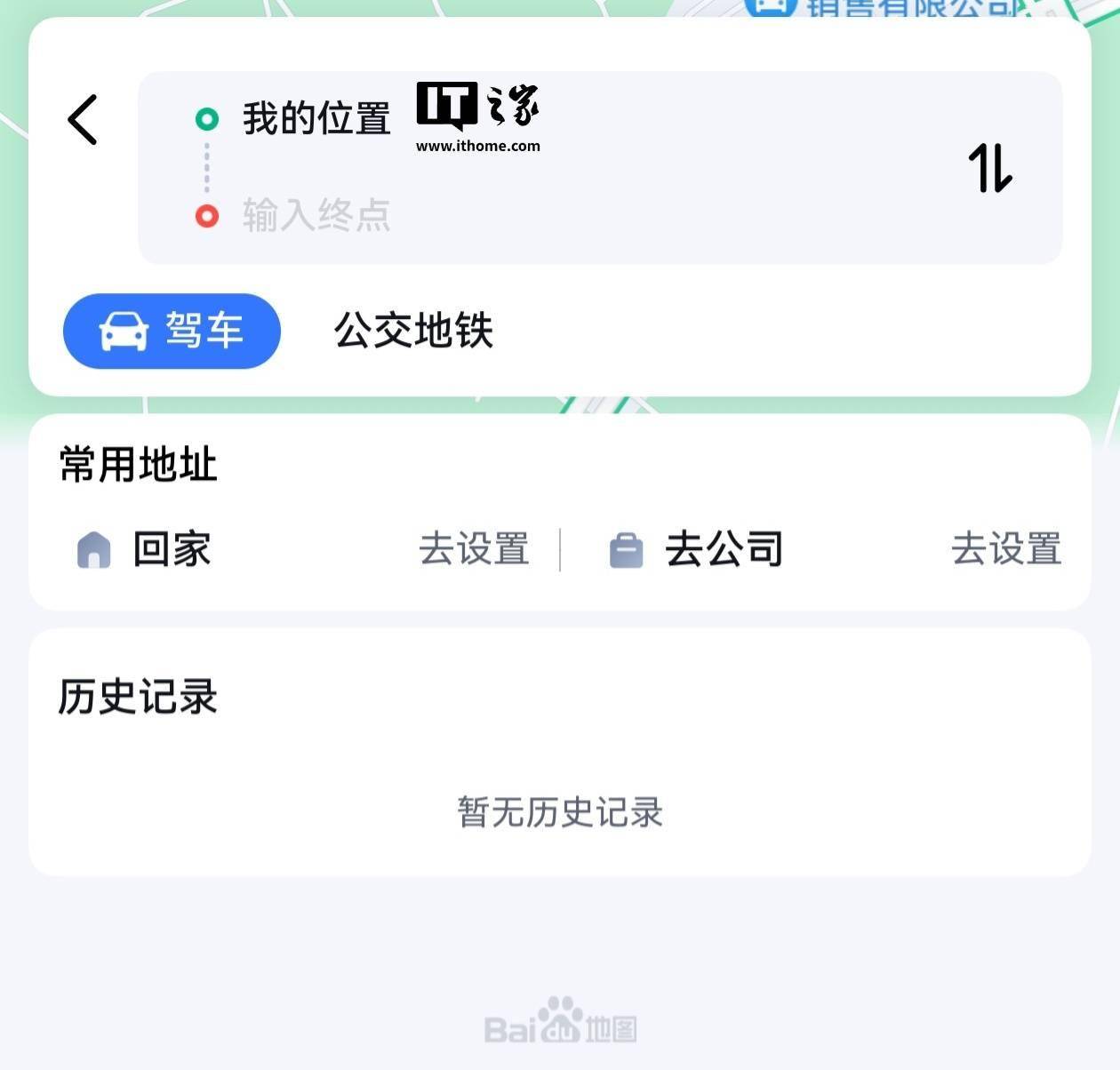
Task: Enter a destination in 输入终点 field
Action: [316, 216]
